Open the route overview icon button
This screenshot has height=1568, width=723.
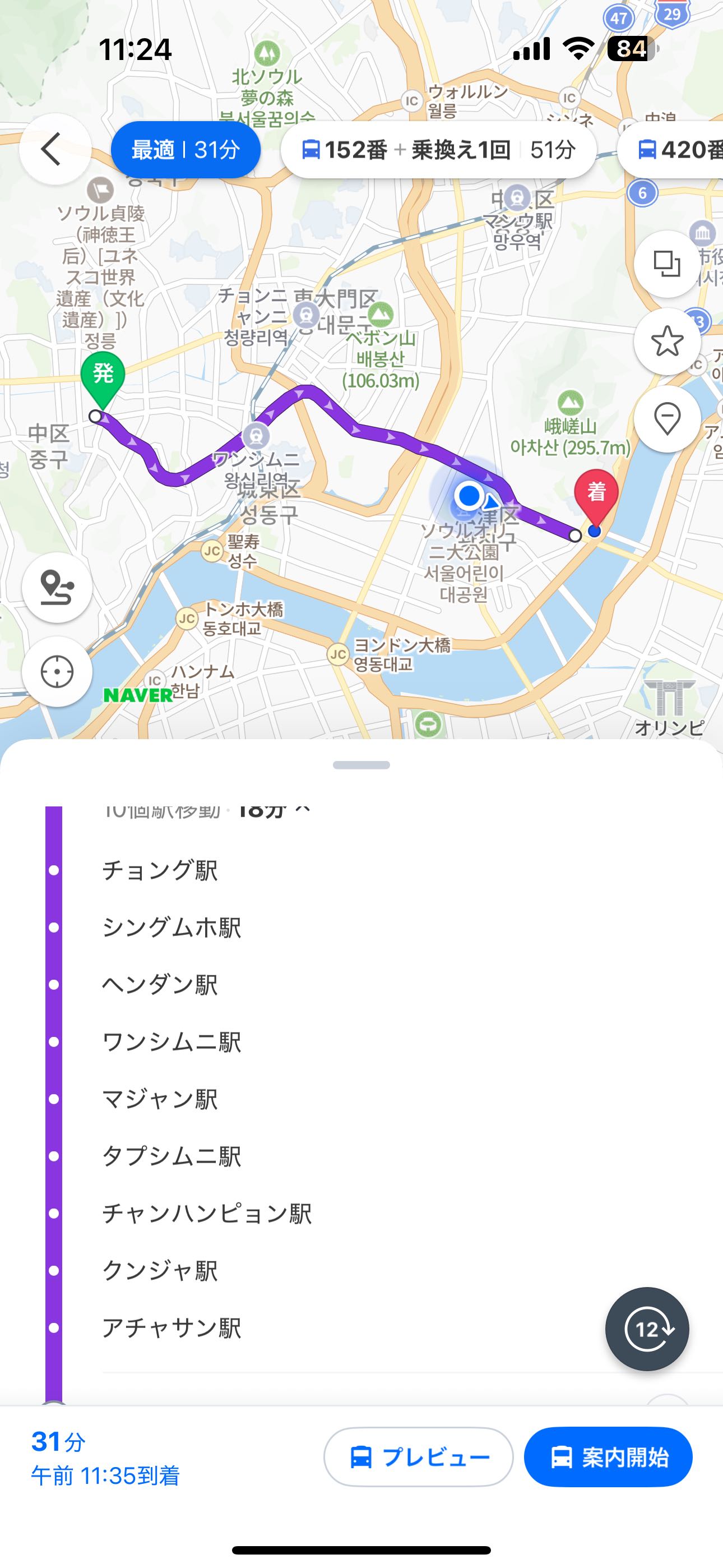click(x=57, y=588)
